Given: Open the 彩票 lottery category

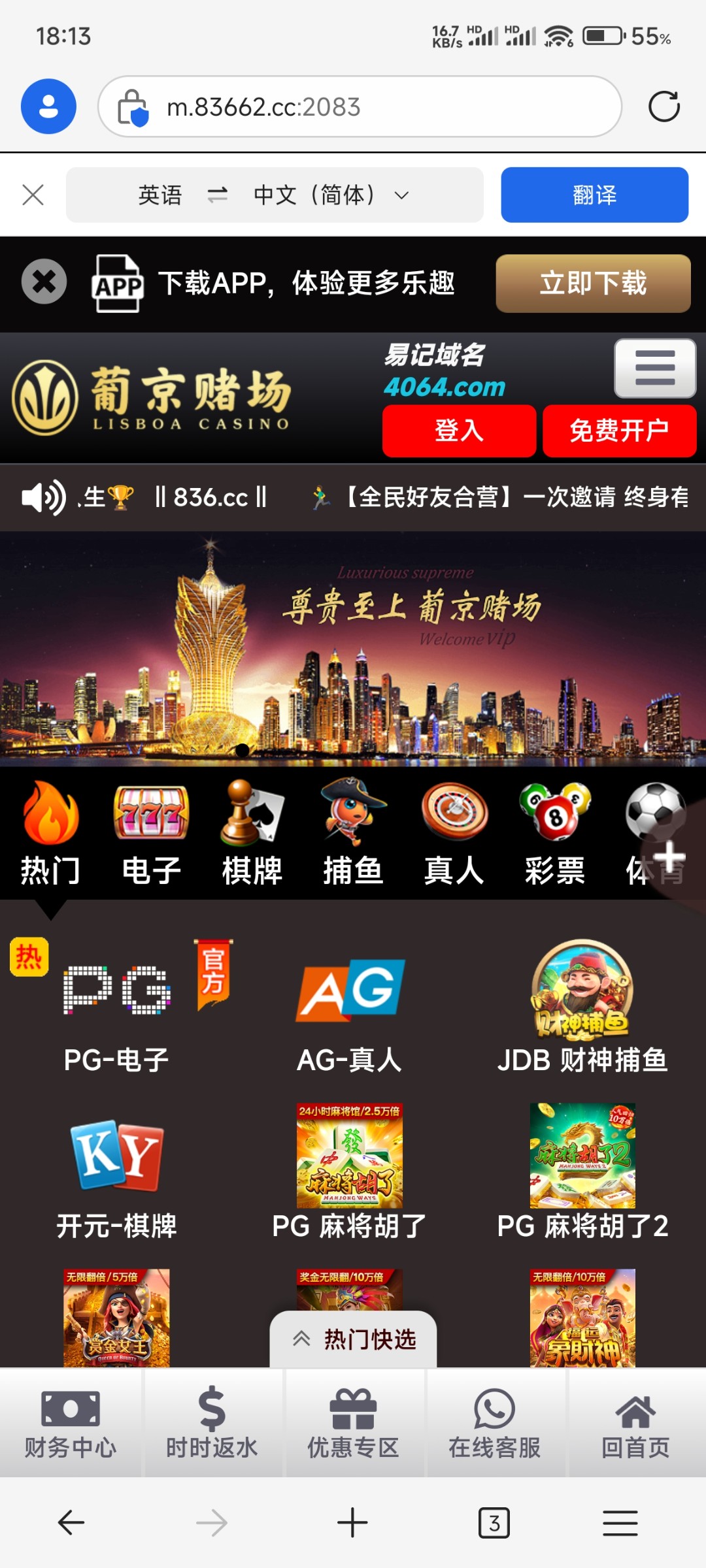Looking at the screenshot, I should (x=555, y=834).
